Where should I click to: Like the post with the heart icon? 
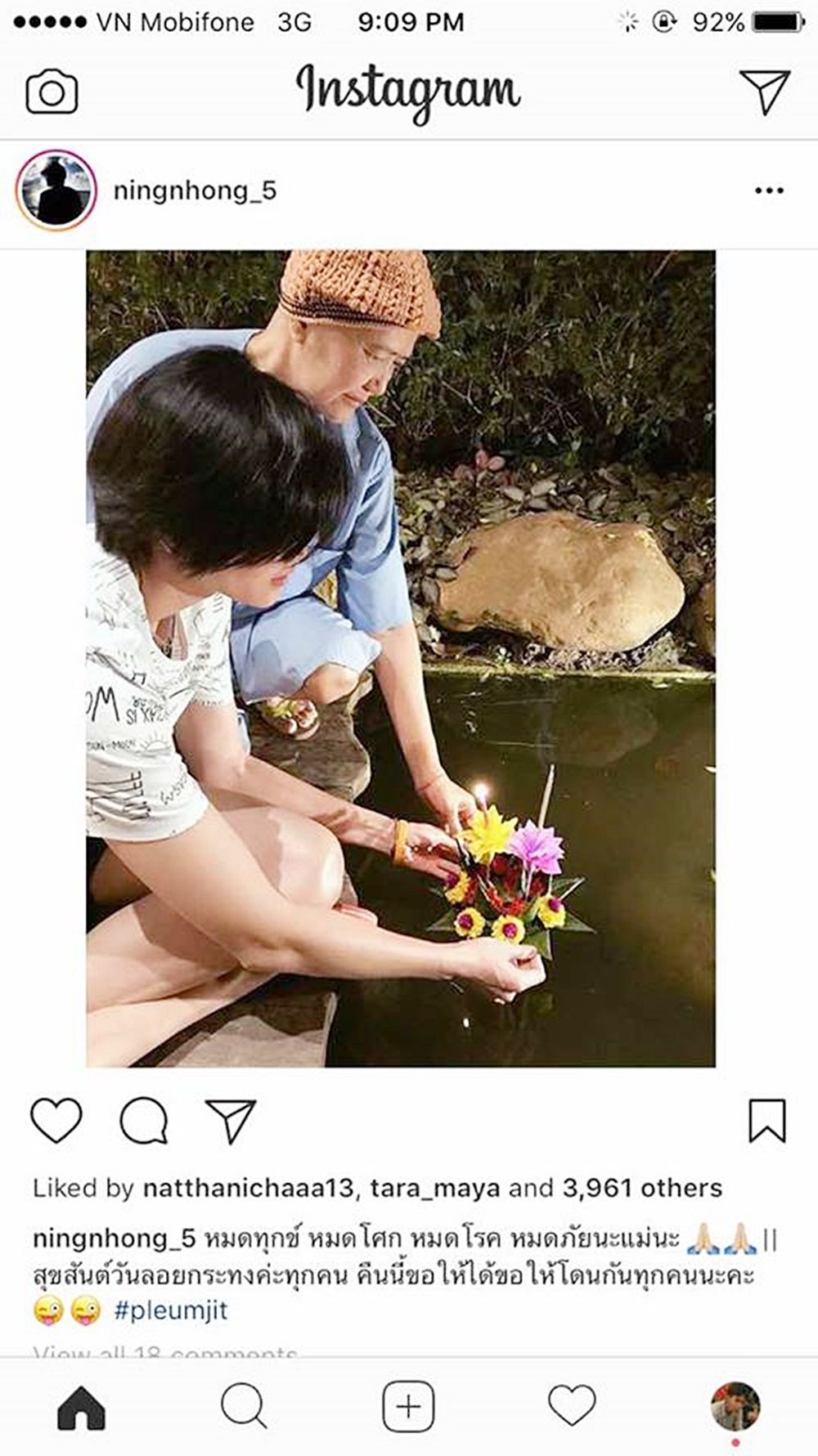coord(56,1120)
